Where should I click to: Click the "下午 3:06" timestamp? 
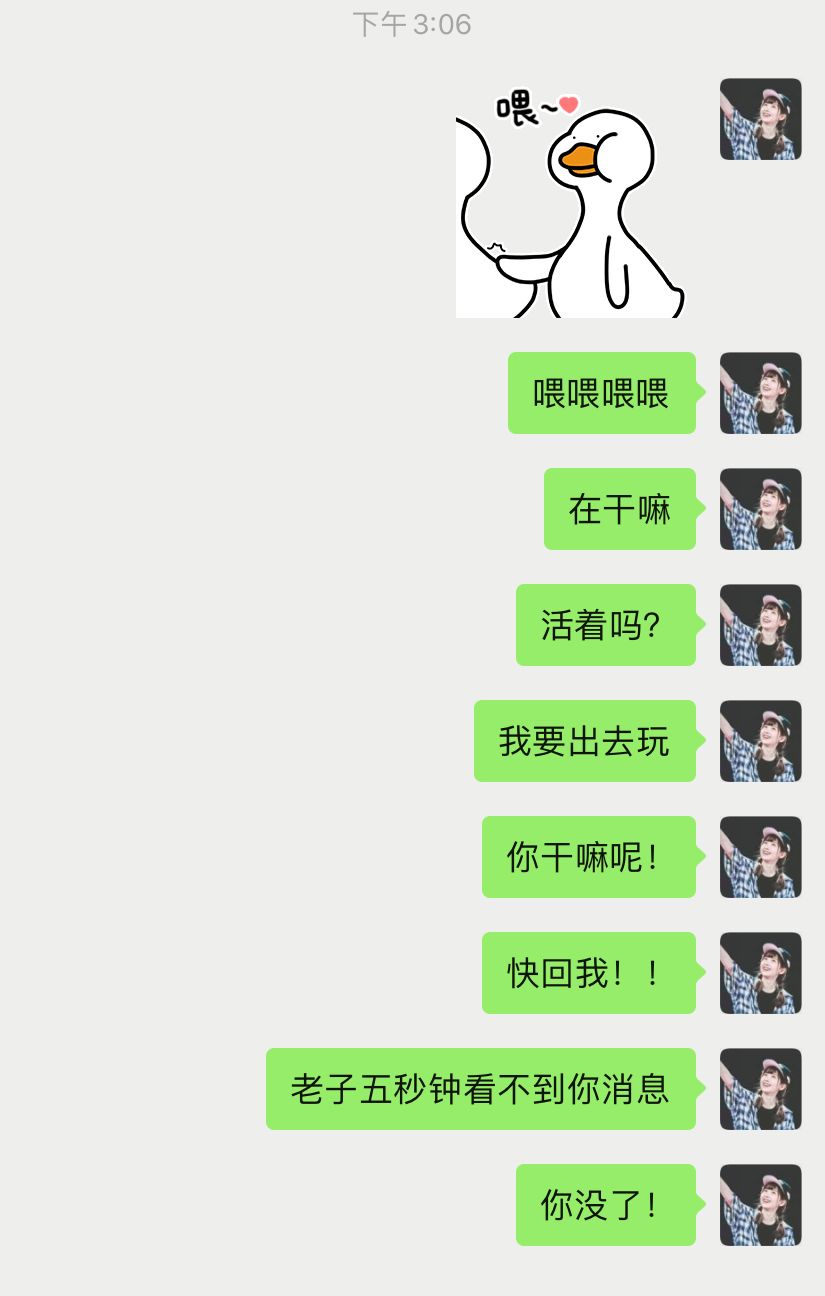tap(412, 24)
